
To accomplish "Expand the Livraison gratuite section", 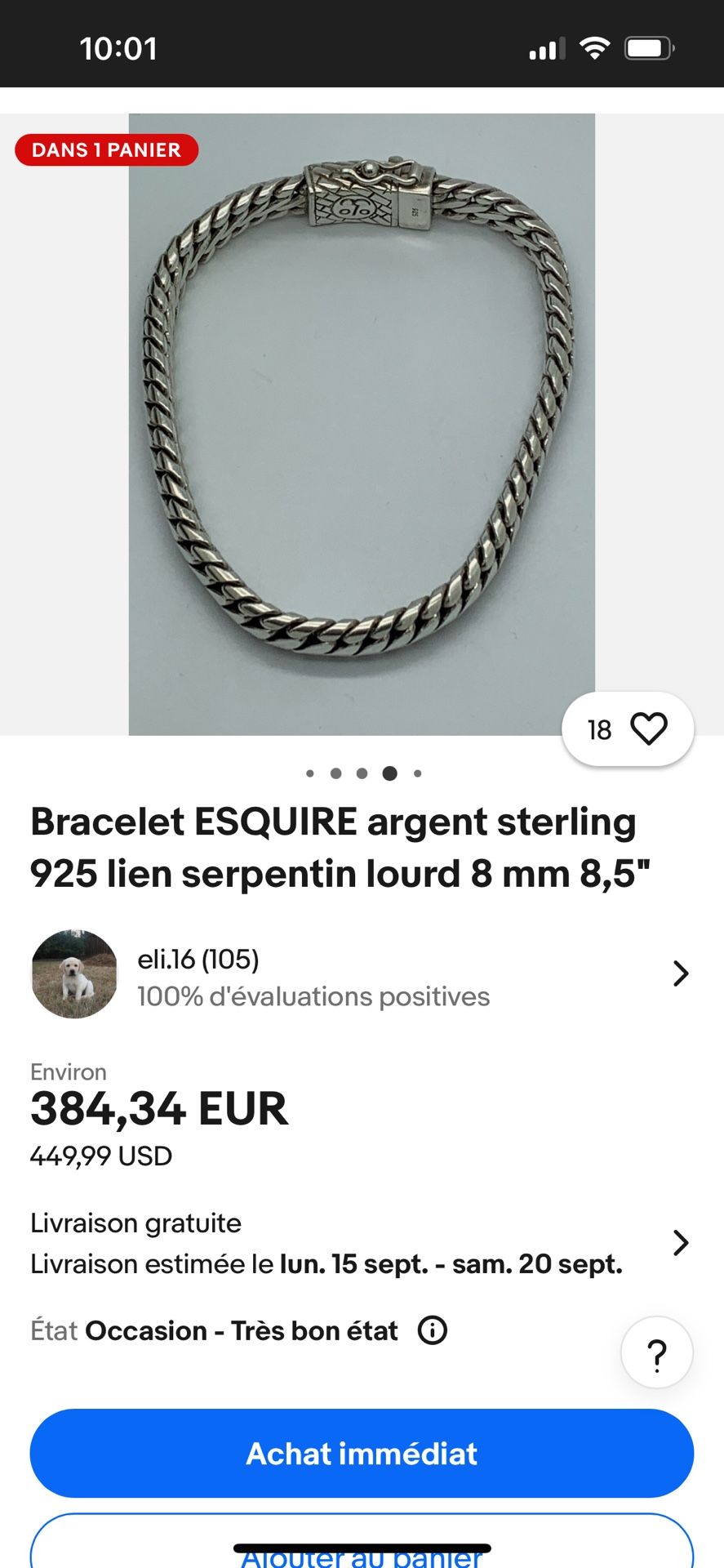I will (135, 1223).
